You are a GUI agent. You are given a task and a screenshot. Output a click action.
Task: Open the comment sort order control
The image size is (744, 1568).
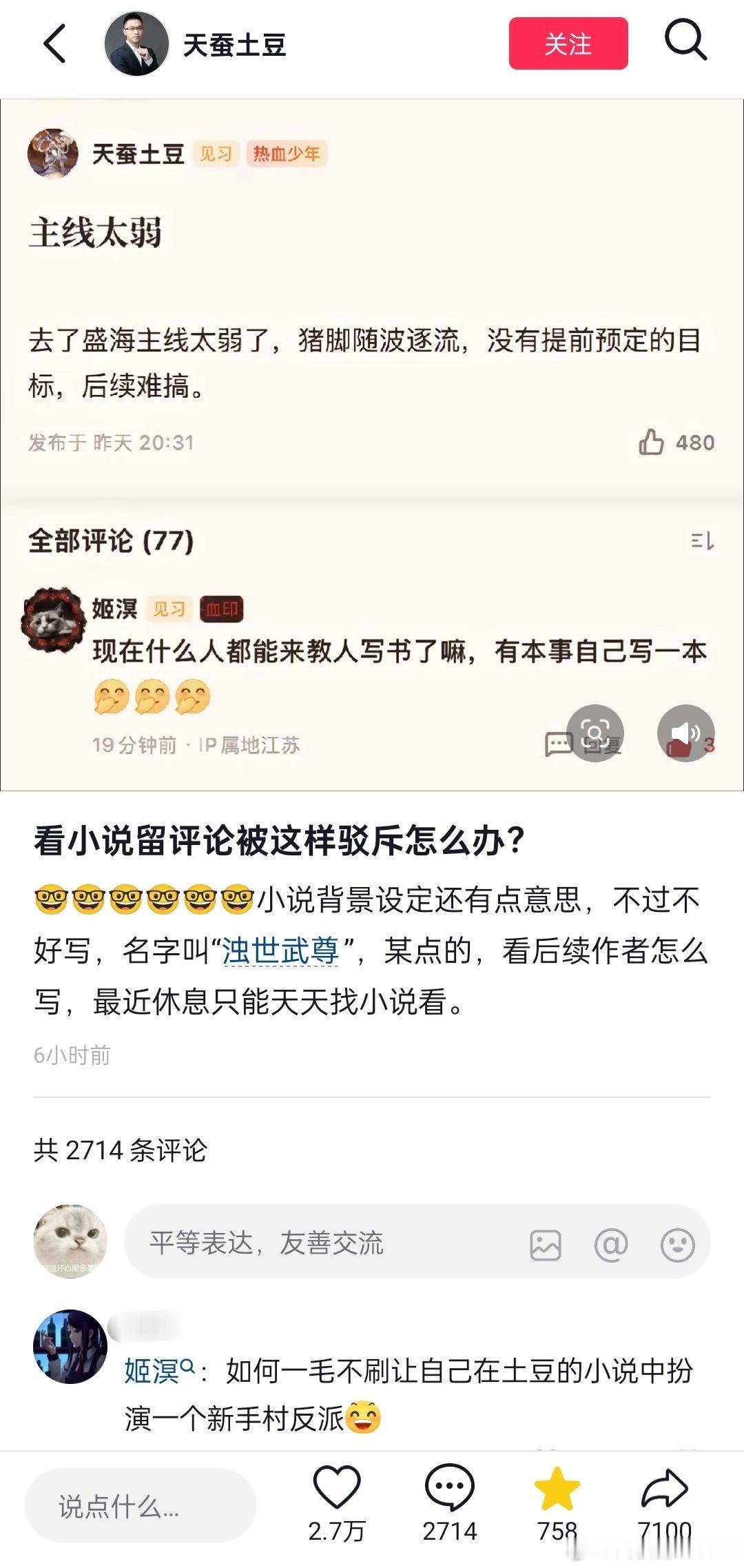(x=700, y=541)
